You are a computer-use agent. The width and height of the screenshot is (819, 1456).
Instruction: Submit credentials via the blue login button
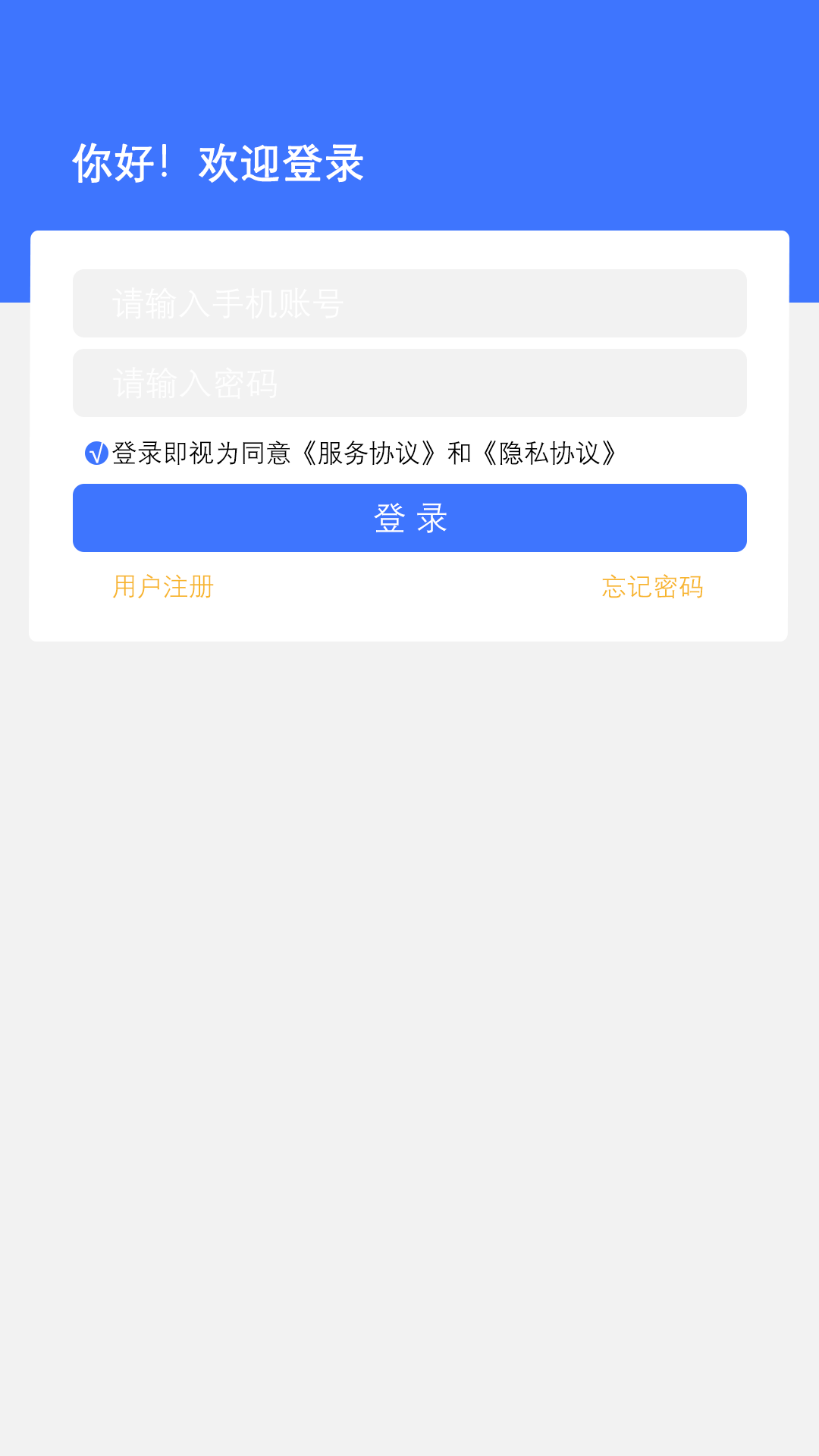(409, 518)
